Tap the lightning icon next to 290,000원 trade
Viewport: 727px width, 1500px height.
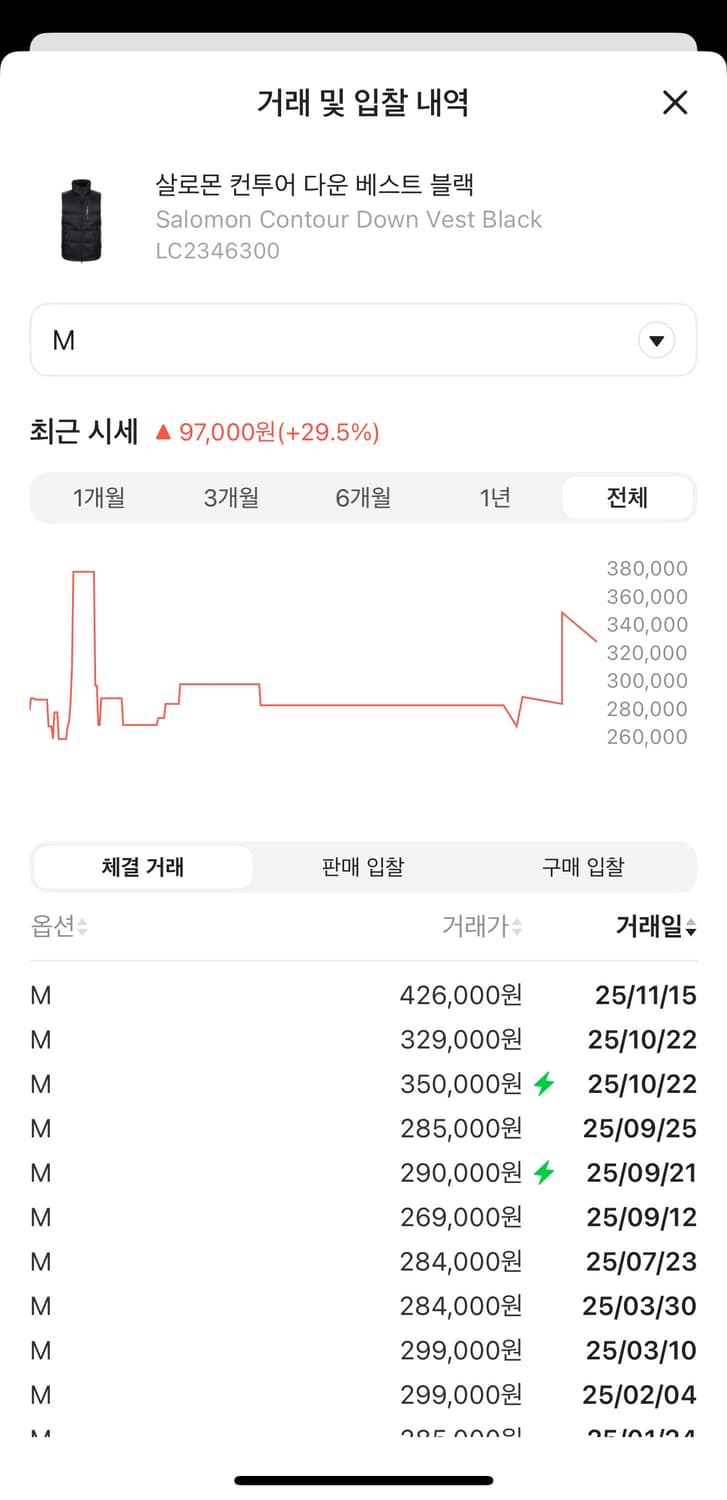click(x=544, y=1172)
